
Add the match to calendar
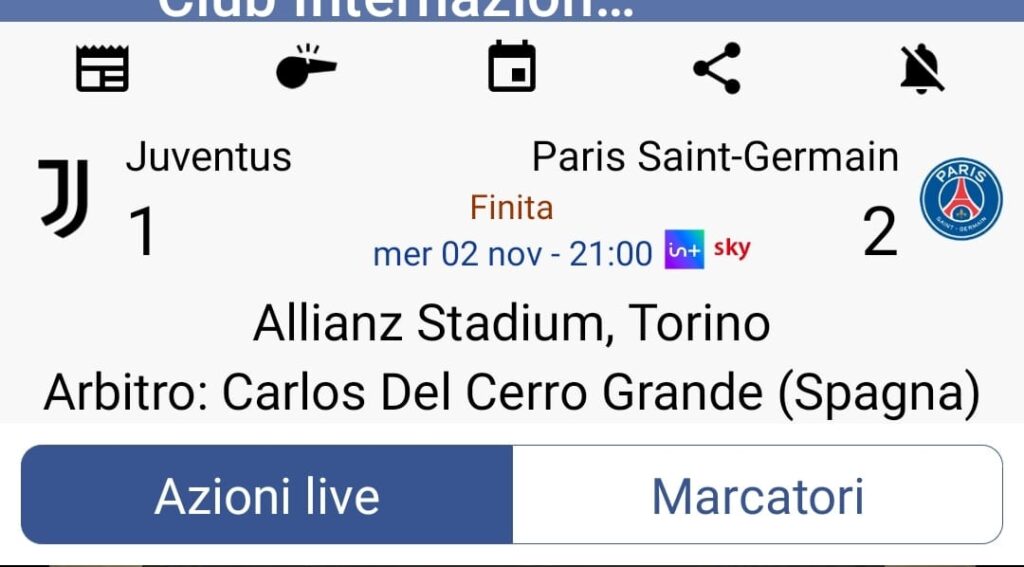coord(512,68)
